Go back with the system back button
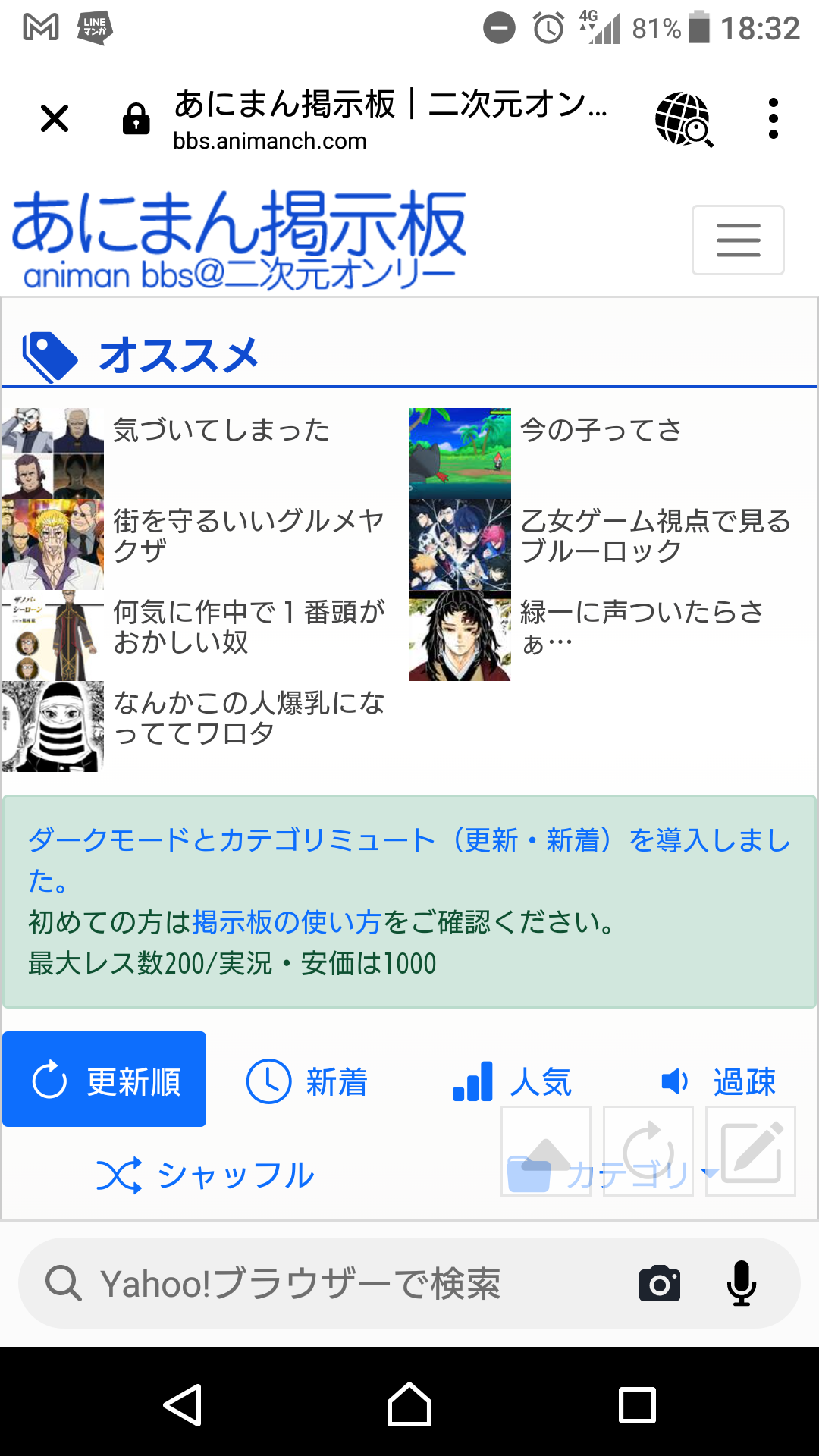819x1456 pixels. 182,1404
